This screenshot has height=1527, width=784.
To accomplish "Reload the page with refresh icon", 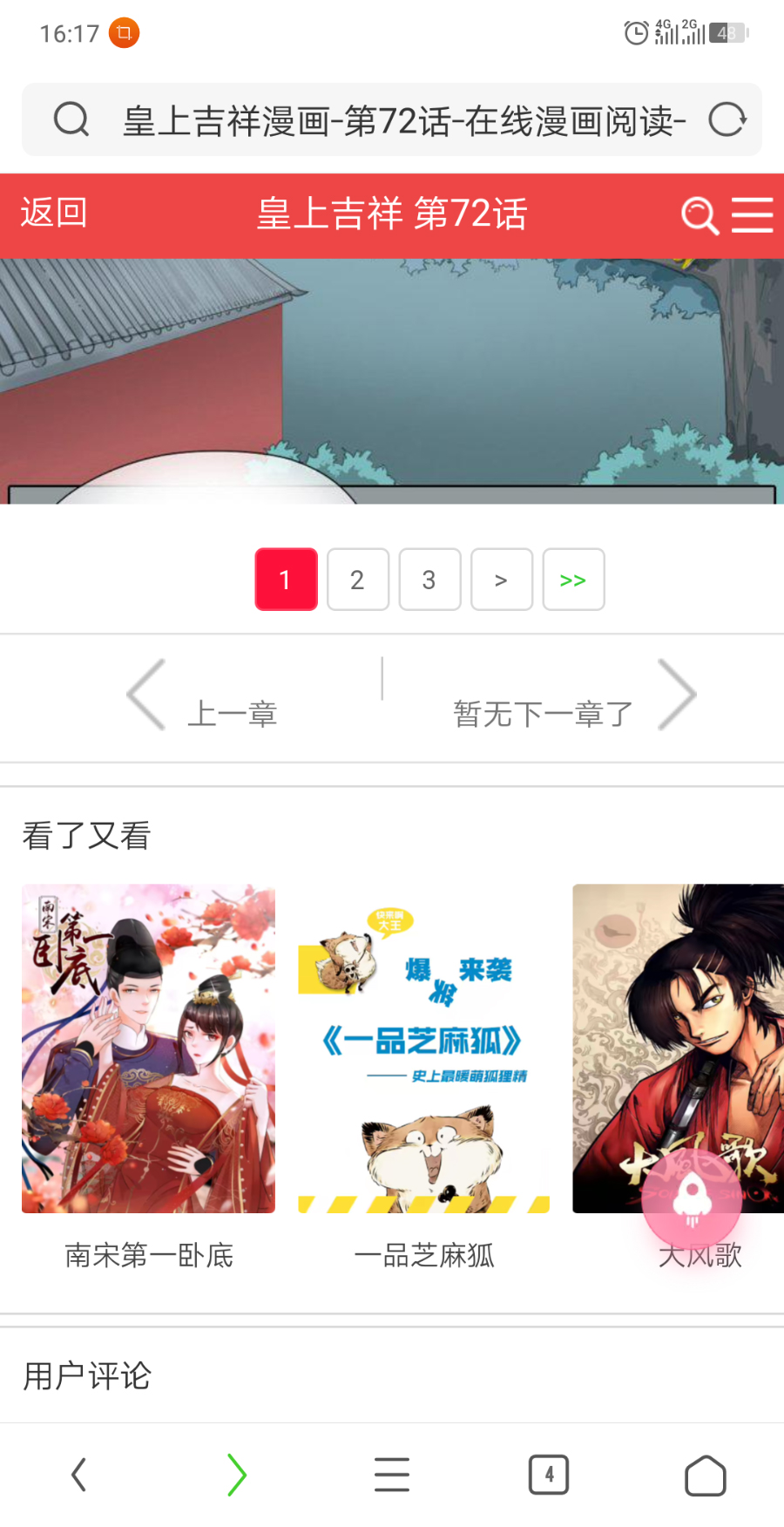I will coord(727,120).
